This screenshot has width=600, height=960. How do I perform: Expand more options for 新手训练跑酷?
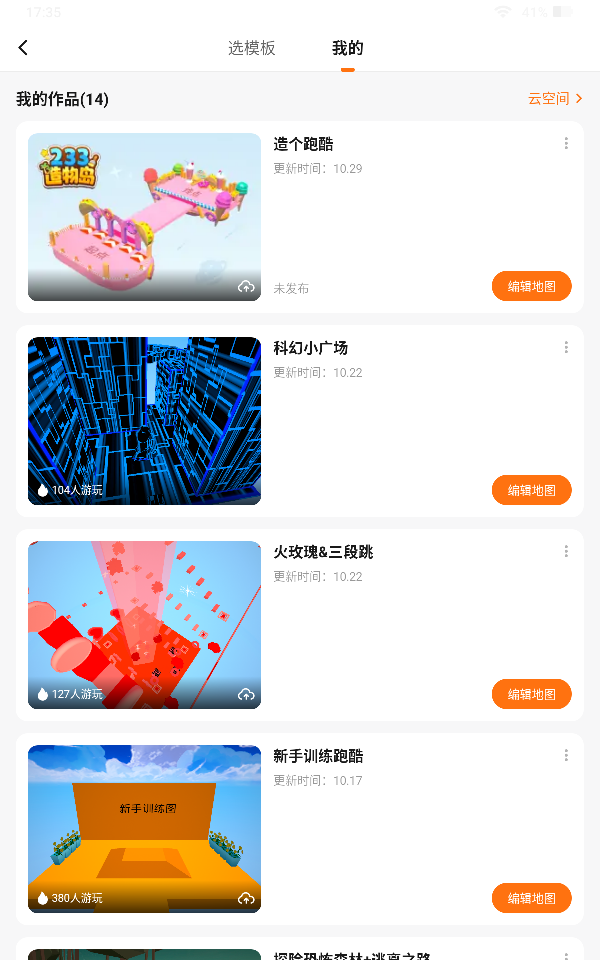(566, 755)
